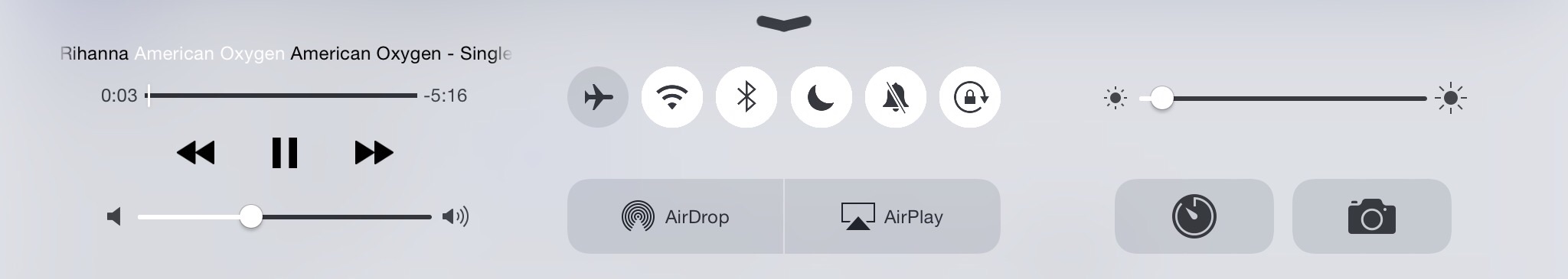Tap a point on the volume slider

click(x=285, y=217)
